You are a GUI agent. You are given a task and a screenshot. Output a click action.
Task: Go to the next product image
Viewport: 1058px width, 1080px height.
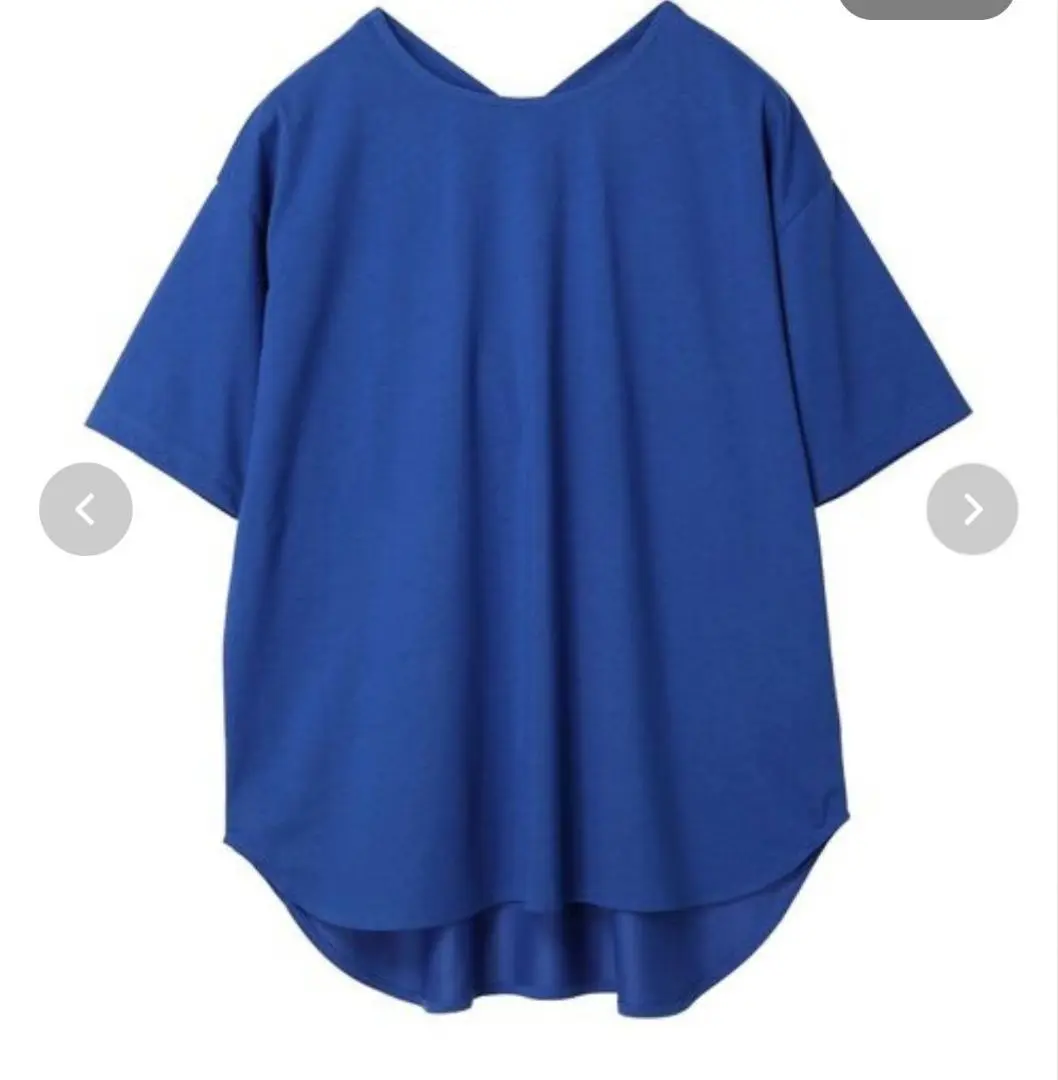click(x=972, y=509)
